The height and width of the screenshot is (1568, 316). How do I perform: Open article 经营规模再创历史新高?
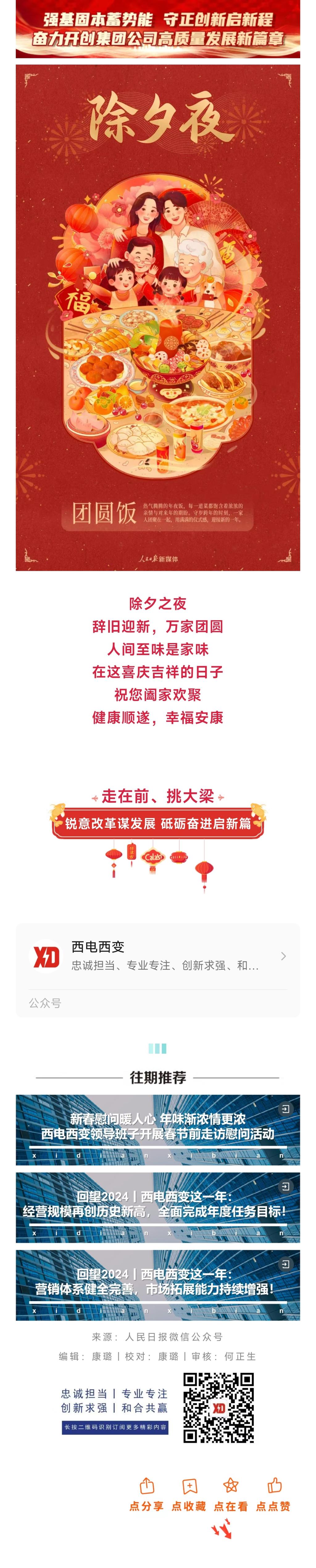coord(157,1206)
